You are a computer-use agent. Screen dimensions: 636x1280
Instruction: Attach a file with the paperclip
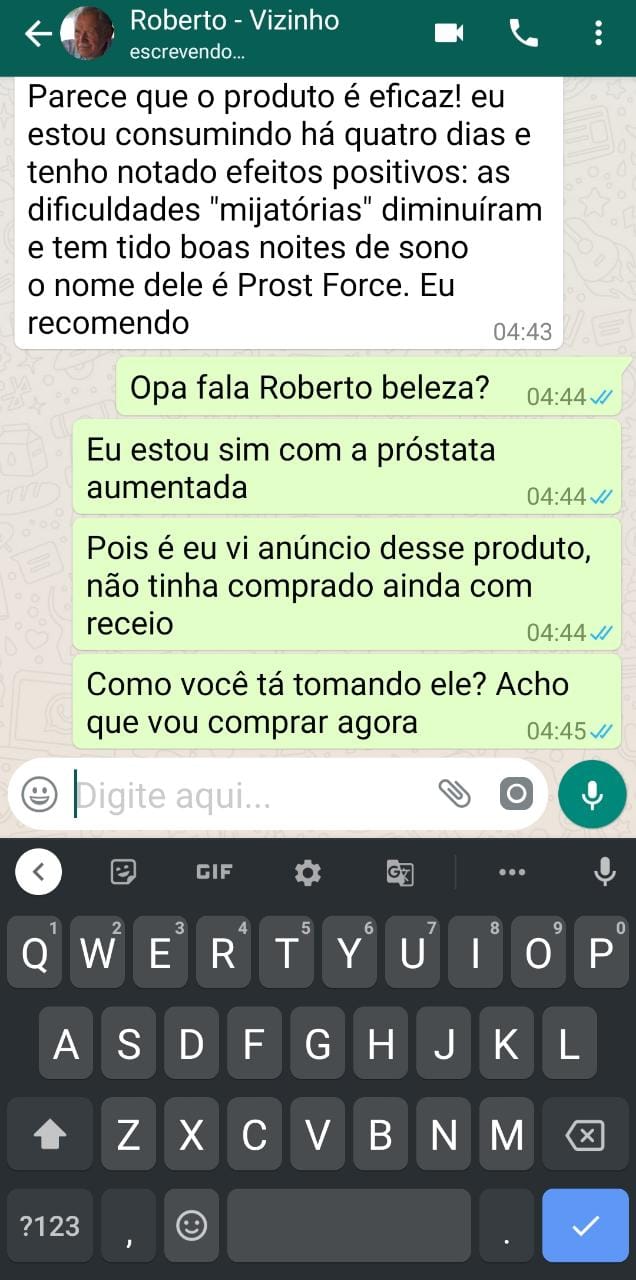[454, 794]
